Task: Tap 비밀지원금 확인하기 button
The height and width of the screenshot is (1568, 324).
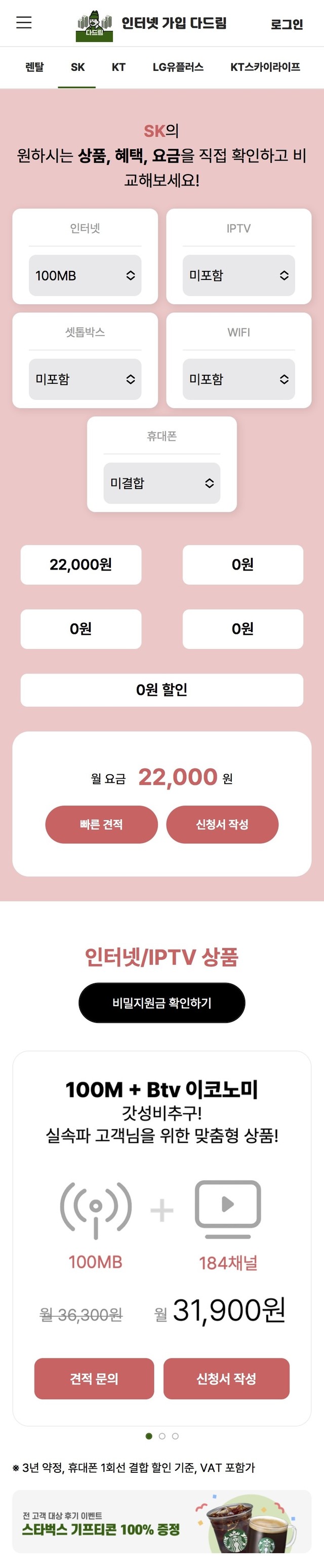Action: pyautogui.click(x=162, y=1002)
